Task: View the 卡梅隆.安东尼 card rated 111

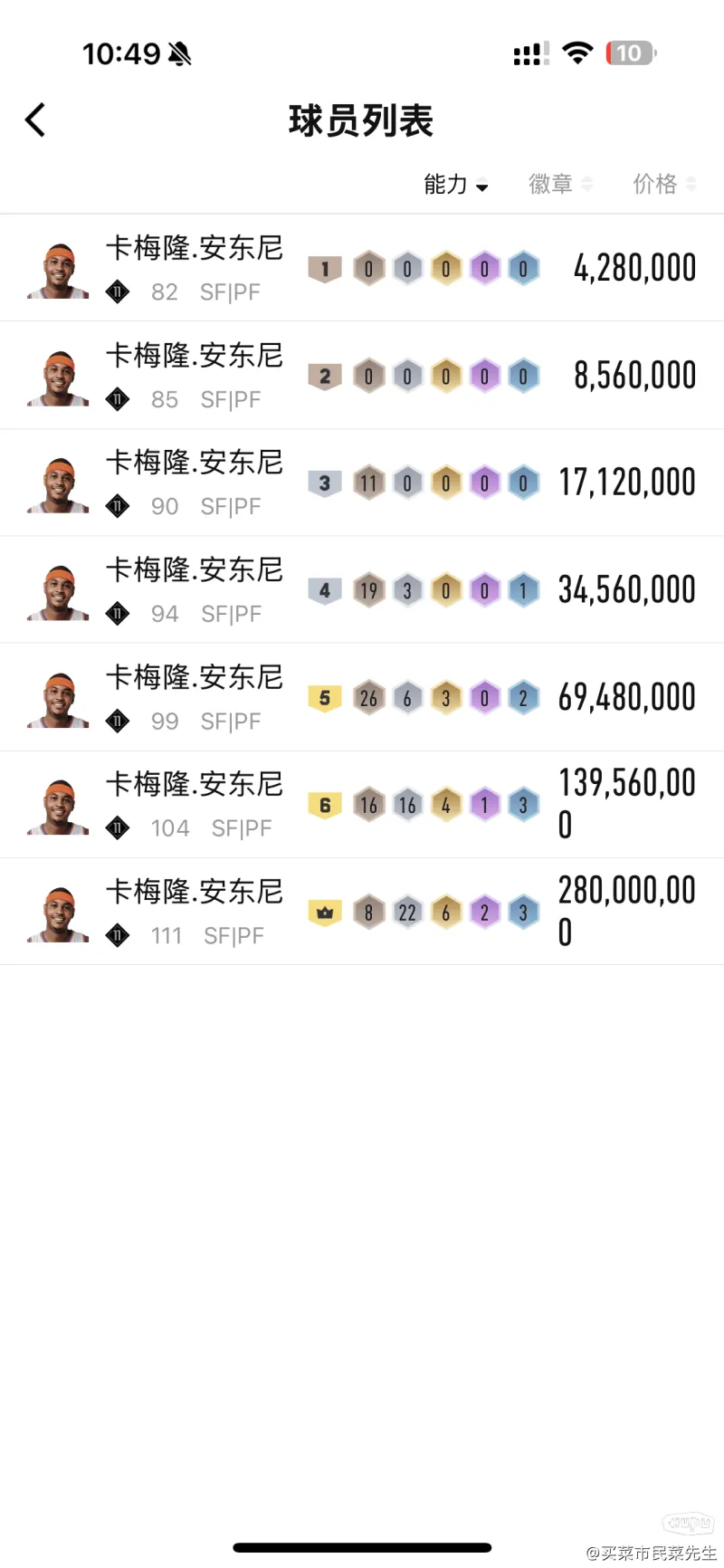Action: coord(362,912)
